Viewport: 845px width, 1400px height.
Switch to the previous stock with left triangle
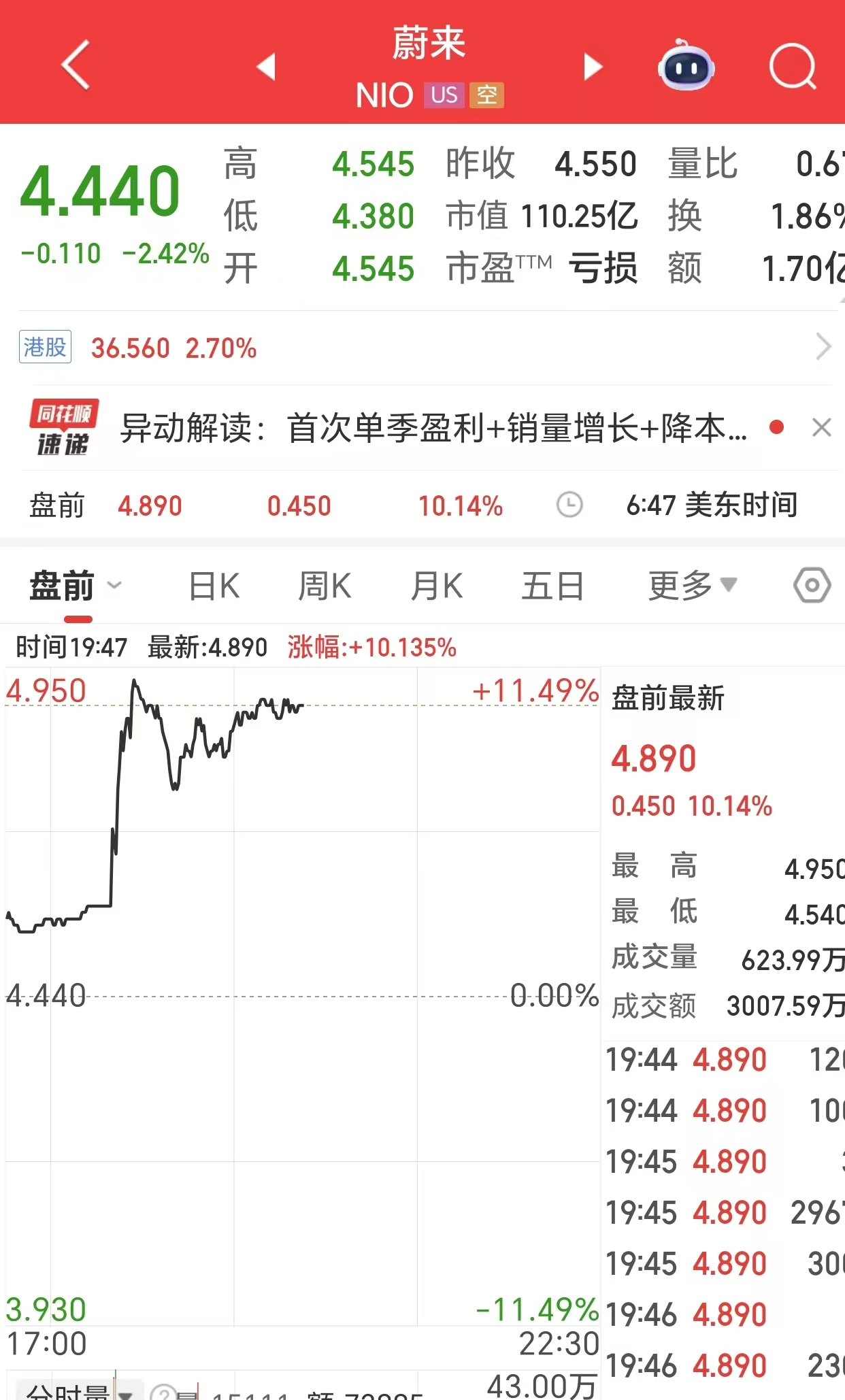coord(266,67)
